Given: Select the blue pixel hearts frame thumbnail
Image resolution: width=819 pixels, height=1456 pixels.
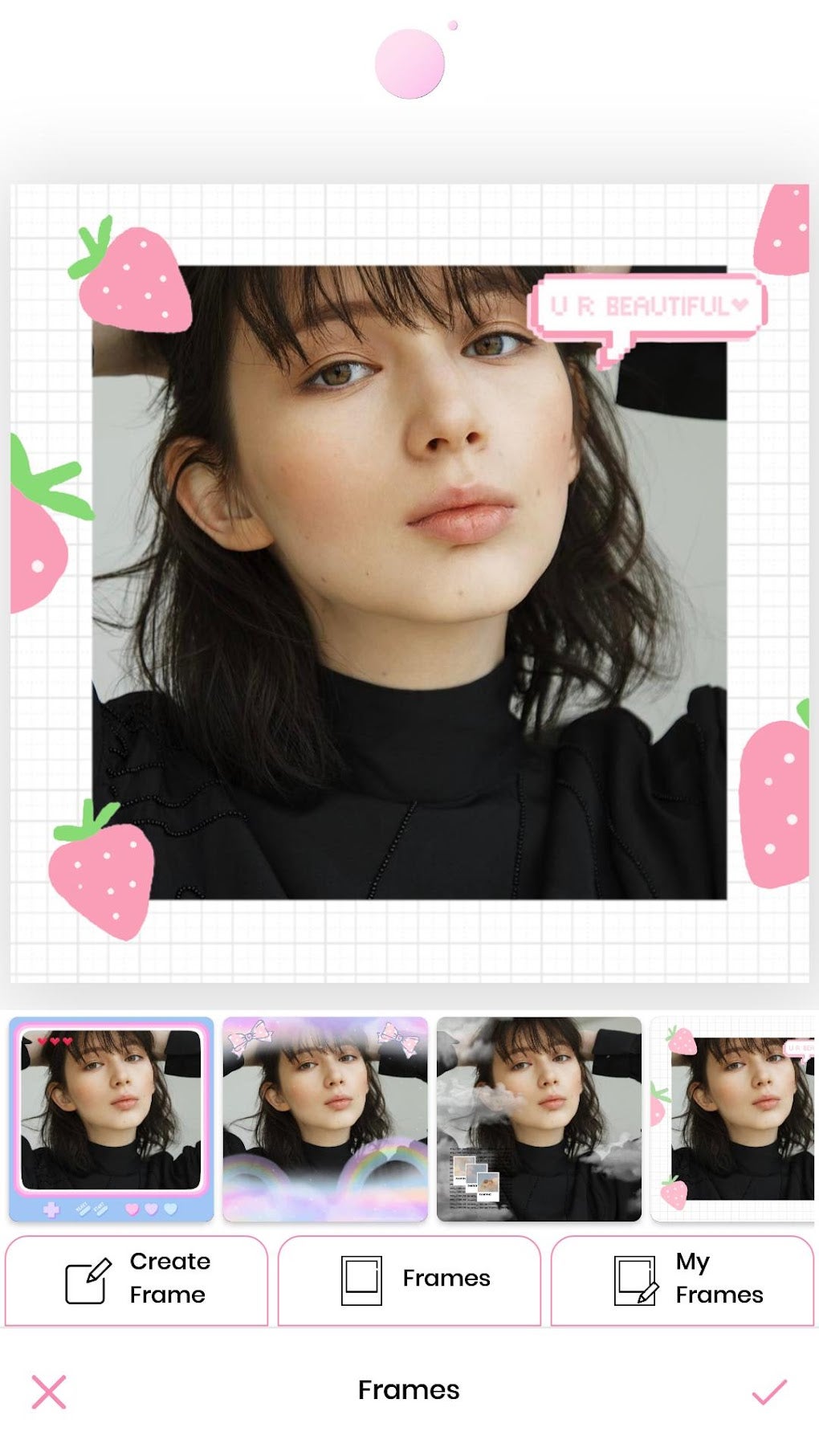Looking at the screenshot, I should click(x=111, y=1119).
